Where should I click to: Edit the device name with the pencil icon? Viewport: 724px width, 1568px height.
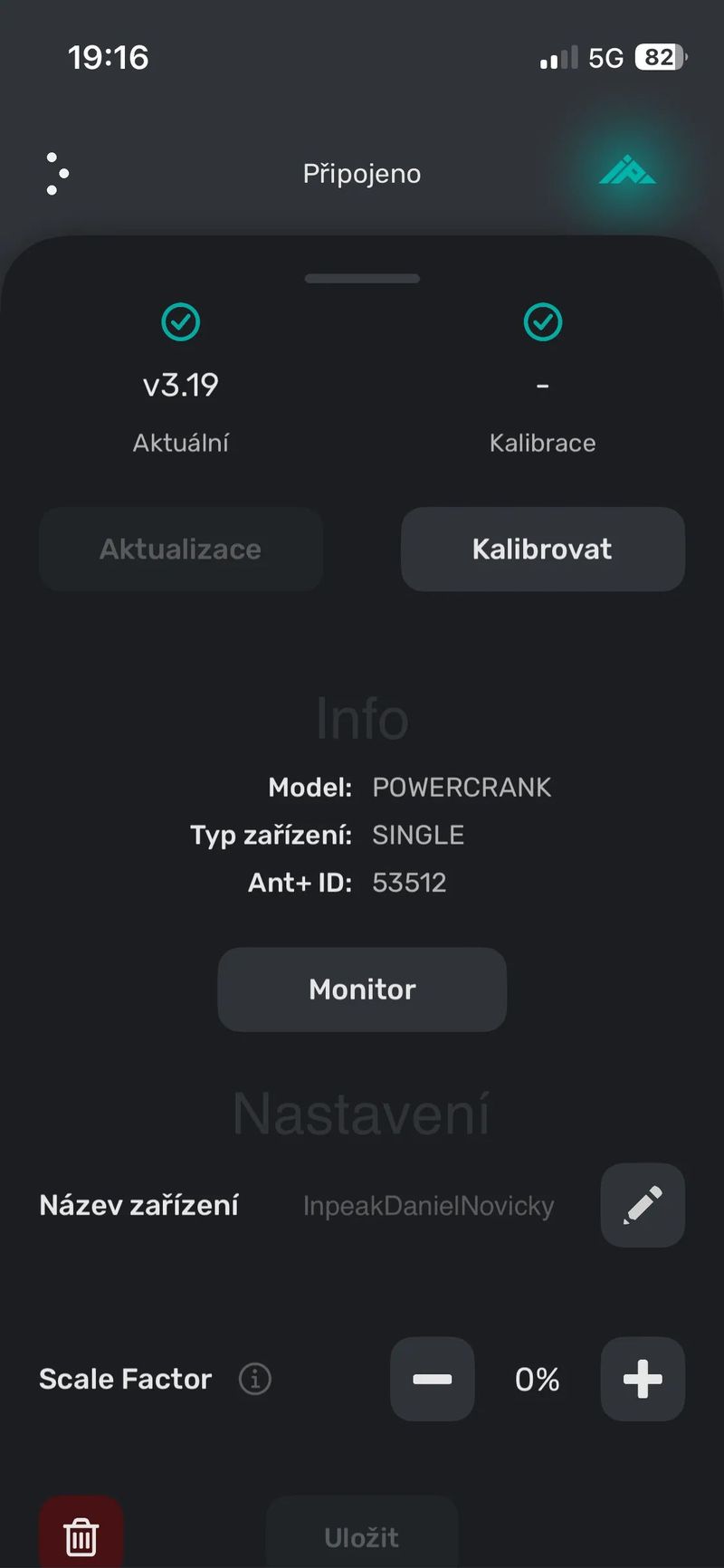642,1205
